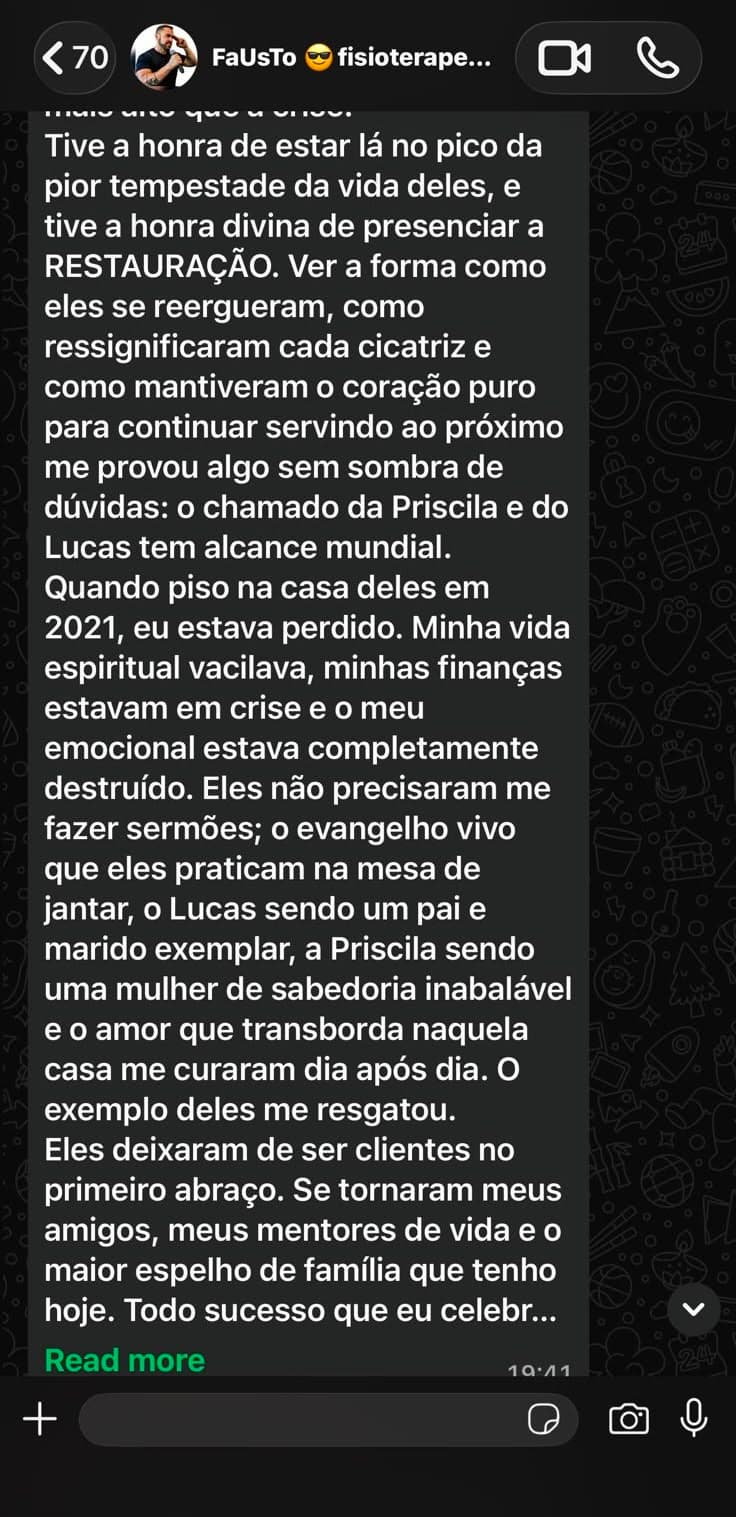The height and width of the screenshot is (1517, 736).
Task: Open the sticker picker
Action: click(544, 1419)
